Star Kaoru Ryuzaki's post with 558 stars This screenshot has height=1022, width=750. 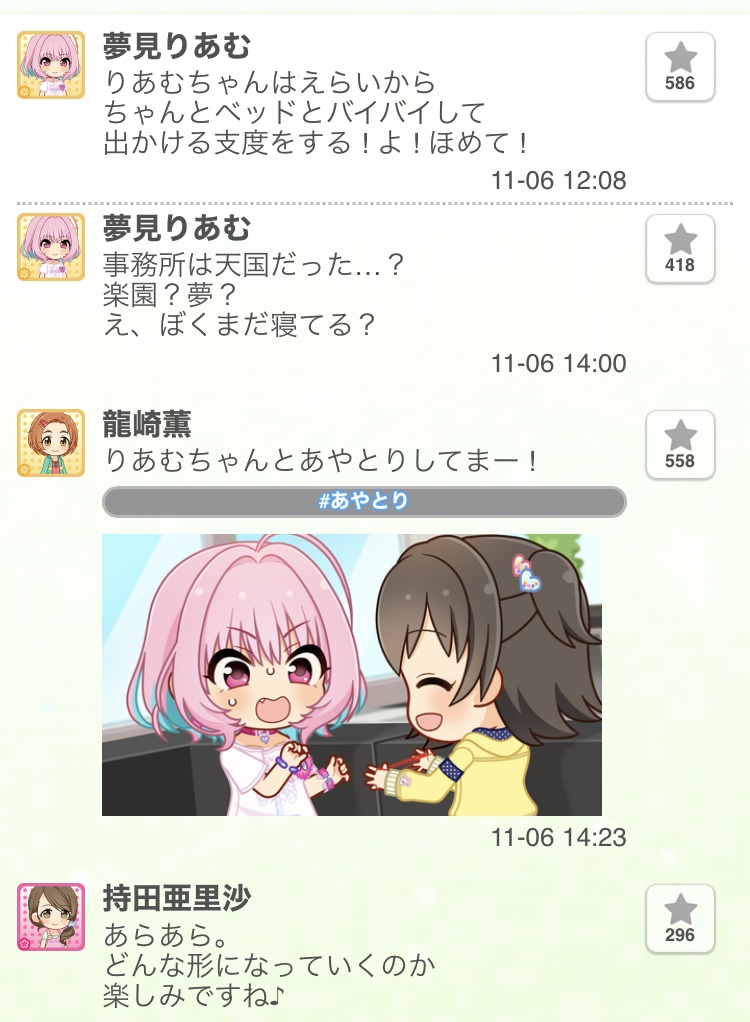[680, 444]
